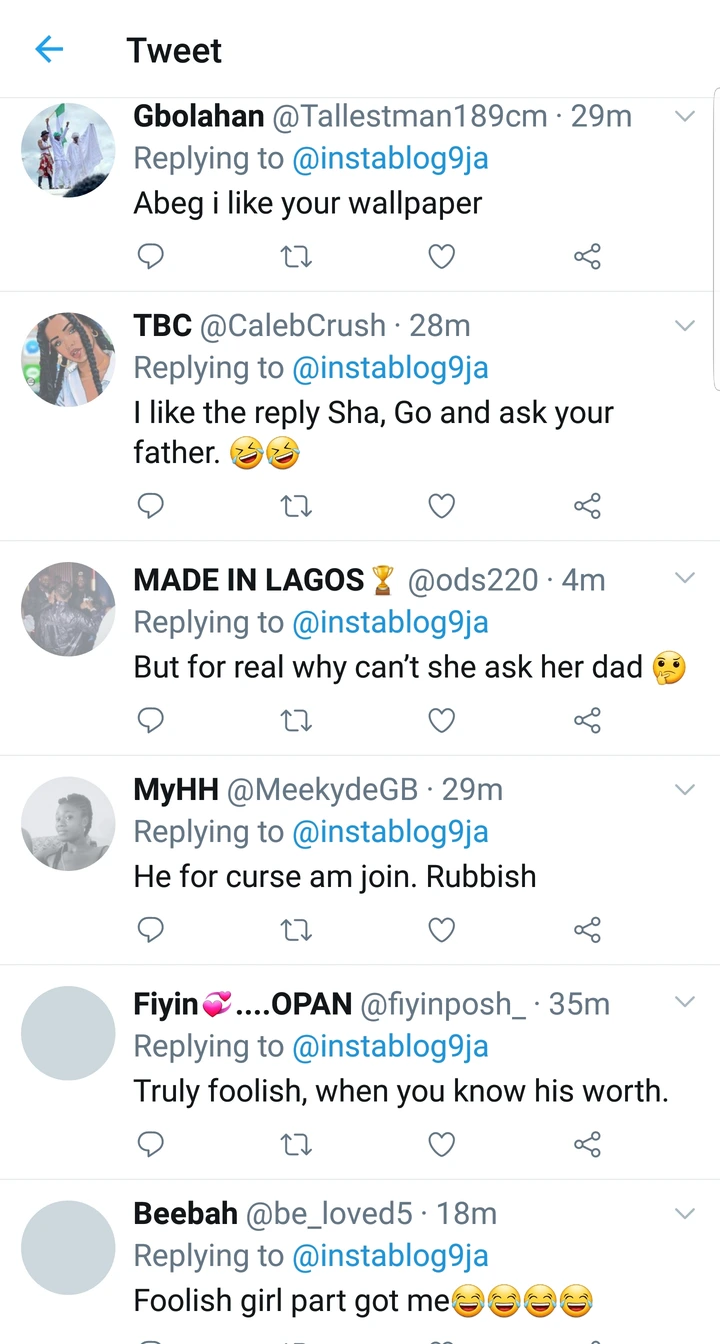Open @instablog9ja link in Gbolahan's reply
Screen dimensions: 720x1344
tap(390, 158)
